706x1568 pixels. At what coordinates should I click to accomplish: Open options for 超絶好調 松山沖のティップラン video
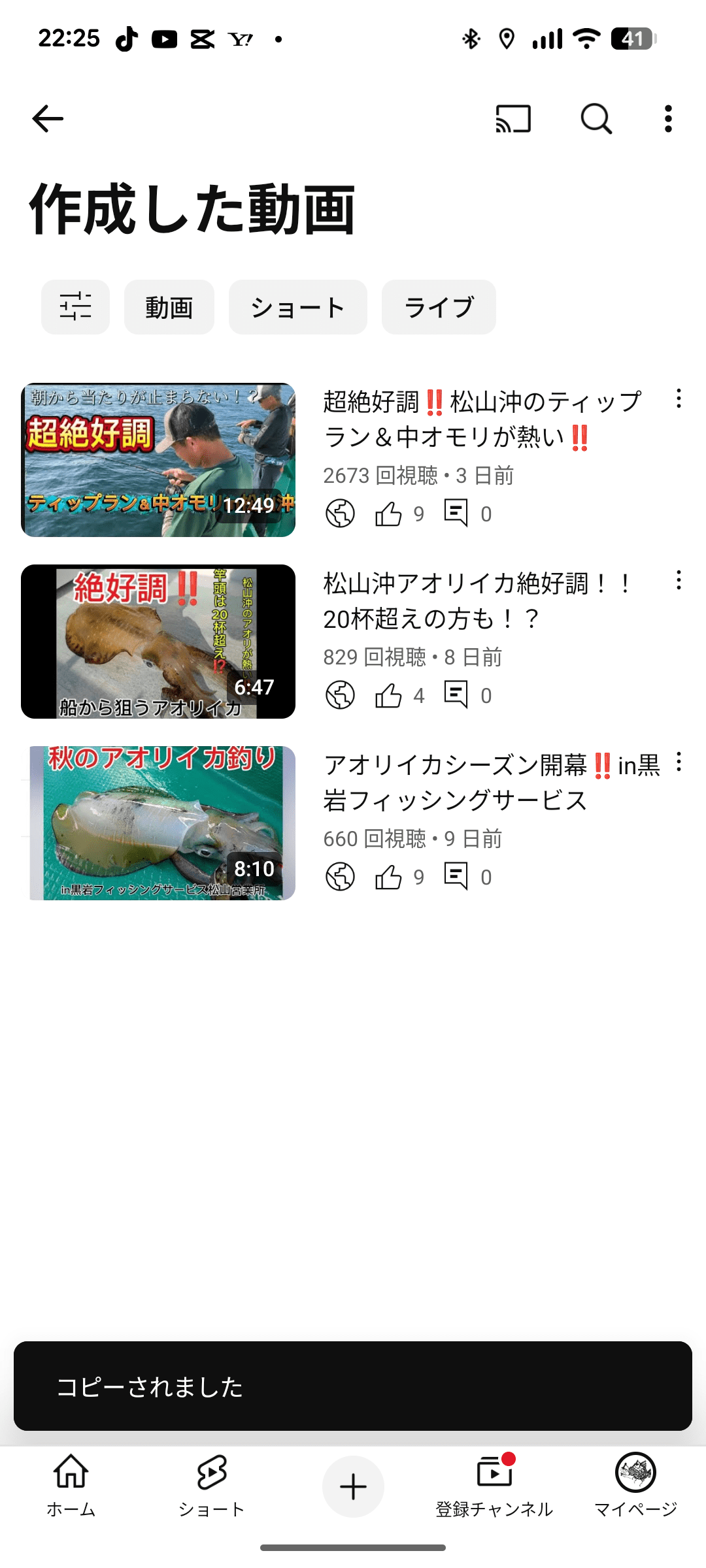[679, 399]
